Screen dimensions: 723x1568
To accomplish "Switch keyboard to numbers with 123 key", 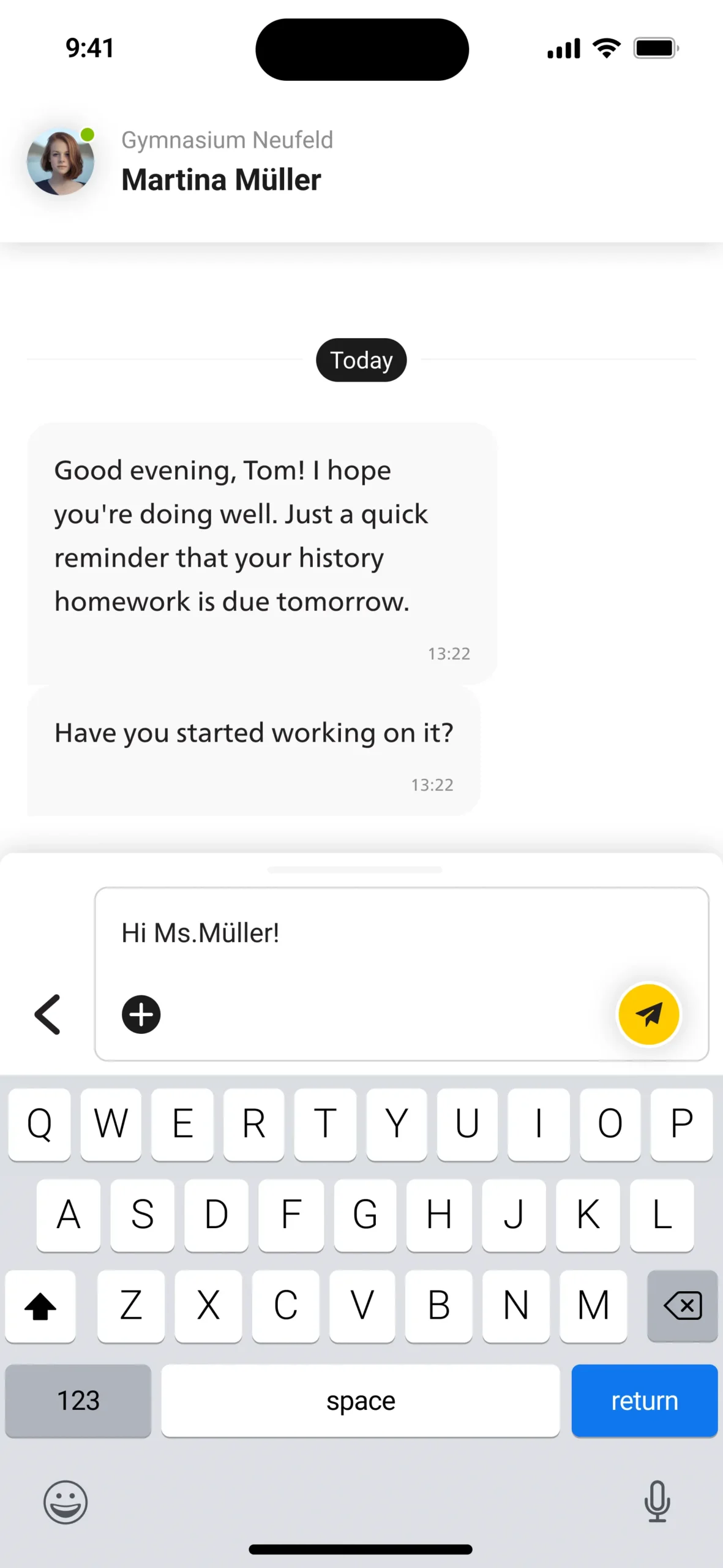I will pos(78,1401).
